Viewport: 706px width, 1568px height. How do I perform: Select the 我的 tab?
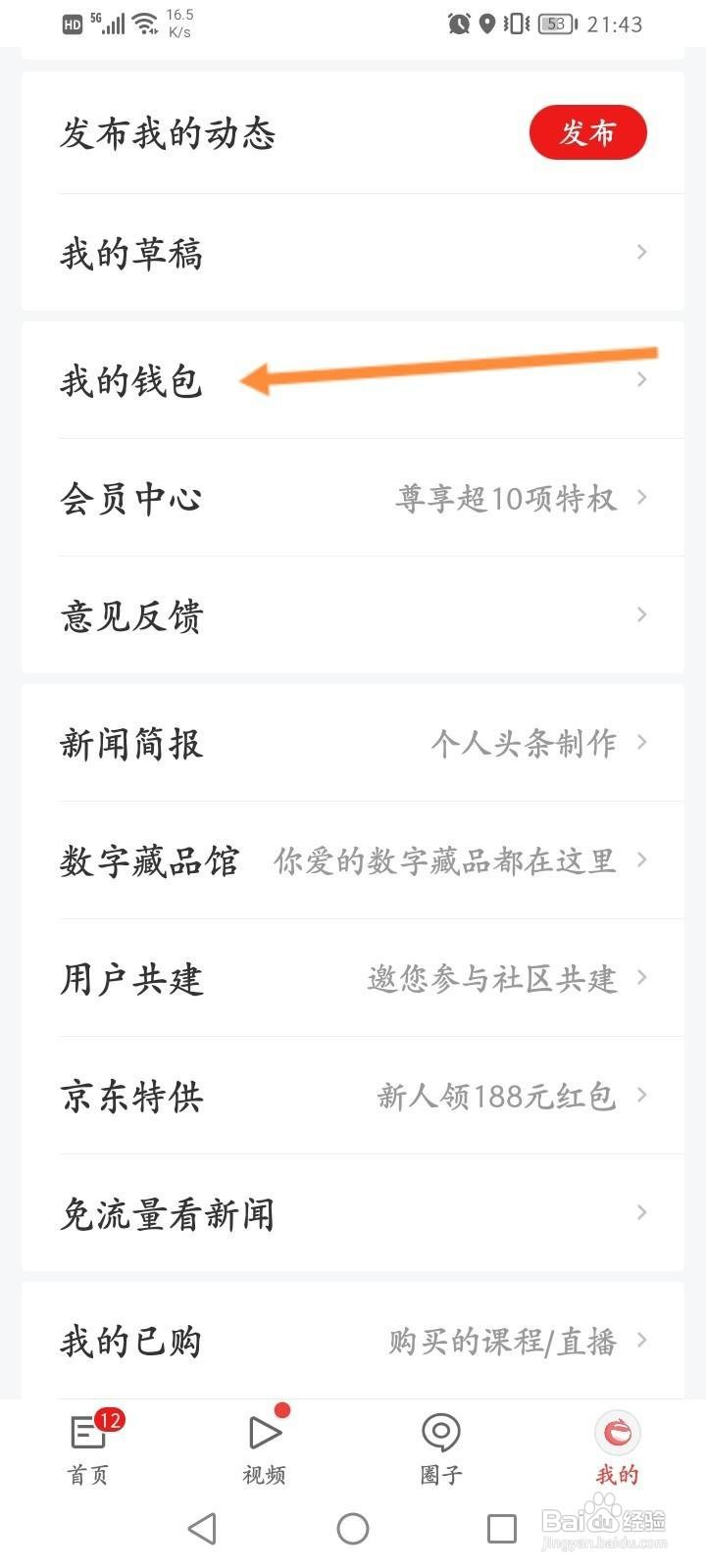(x=618, y=1448)
